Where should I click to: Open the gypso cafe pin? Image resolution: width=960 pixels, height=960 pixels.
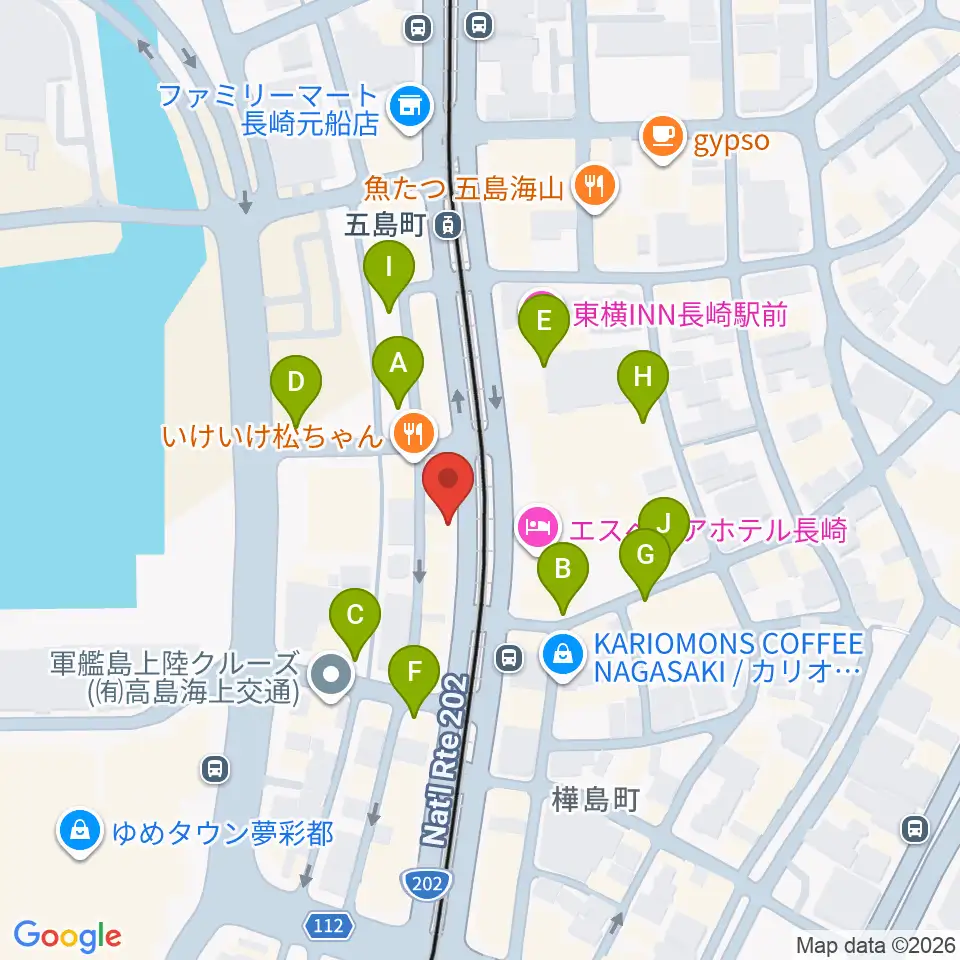[662, 139]
